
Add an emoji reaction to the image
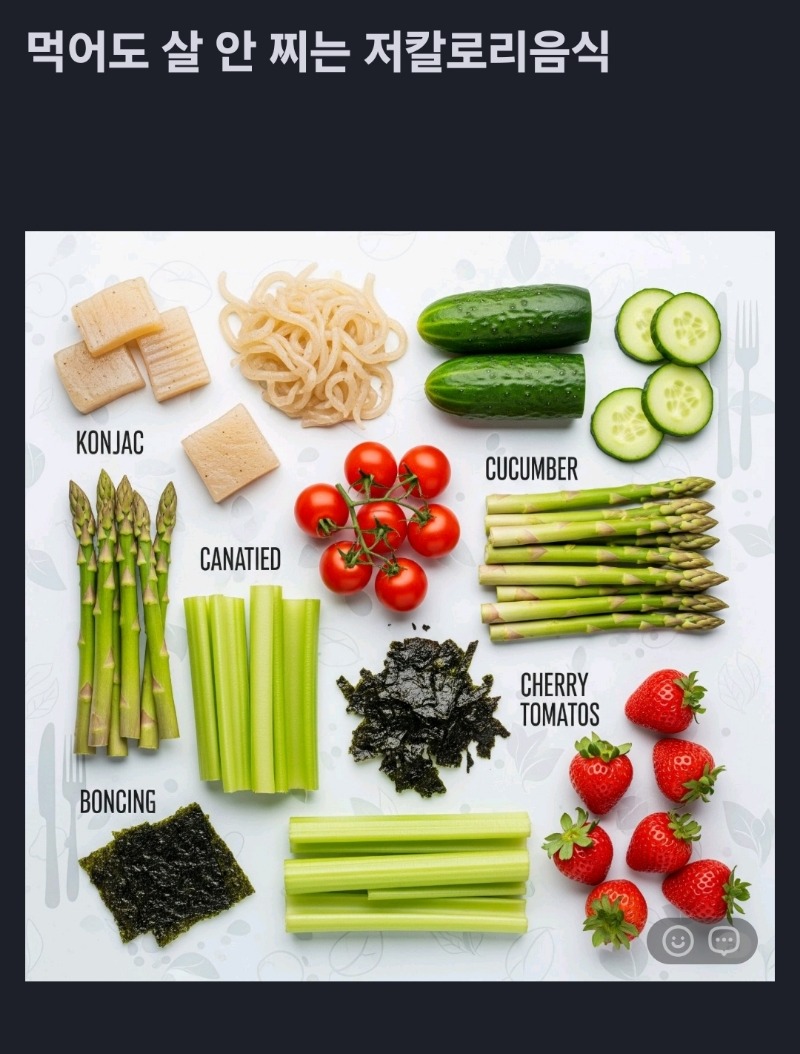click(x=678, y=941)
